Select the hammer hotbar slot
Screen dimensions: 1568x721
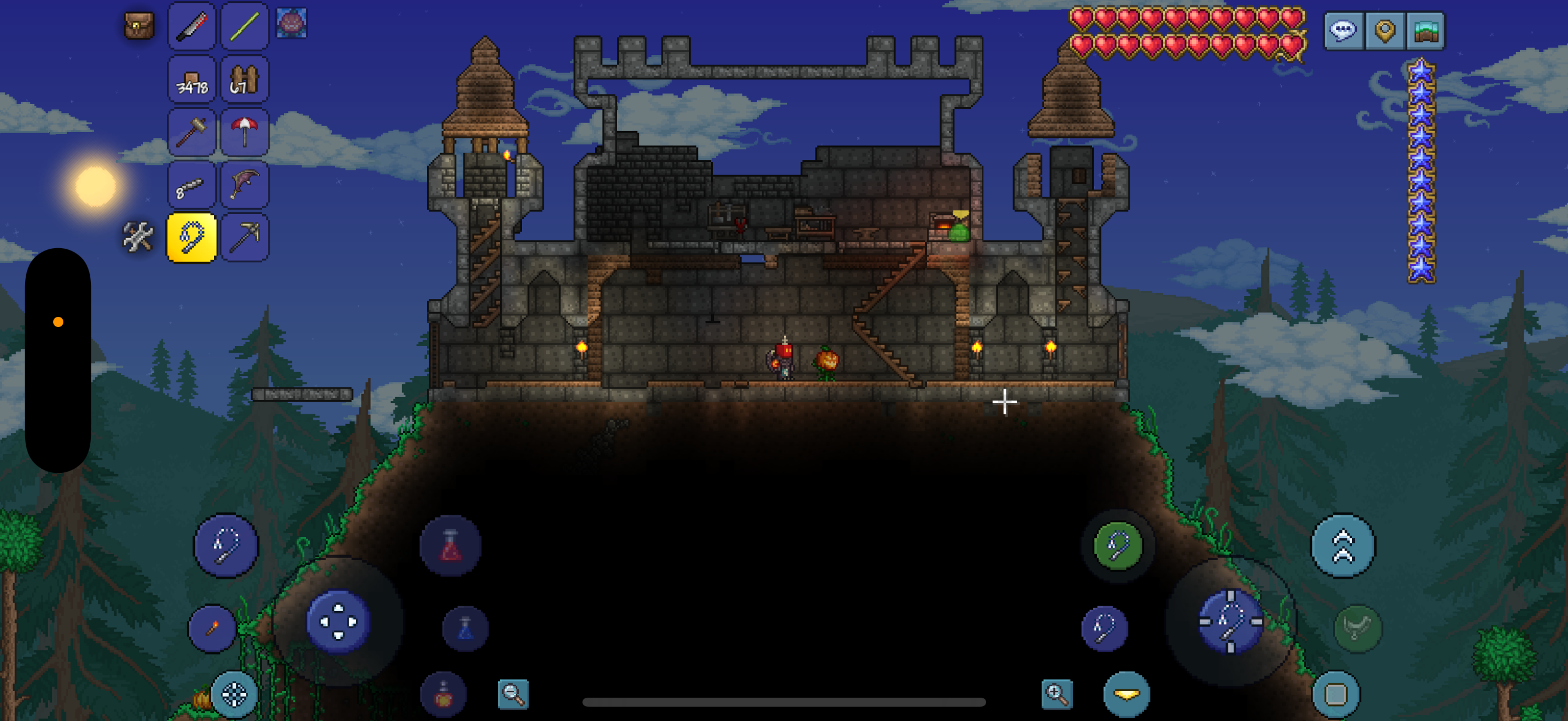tap(192, 132)
